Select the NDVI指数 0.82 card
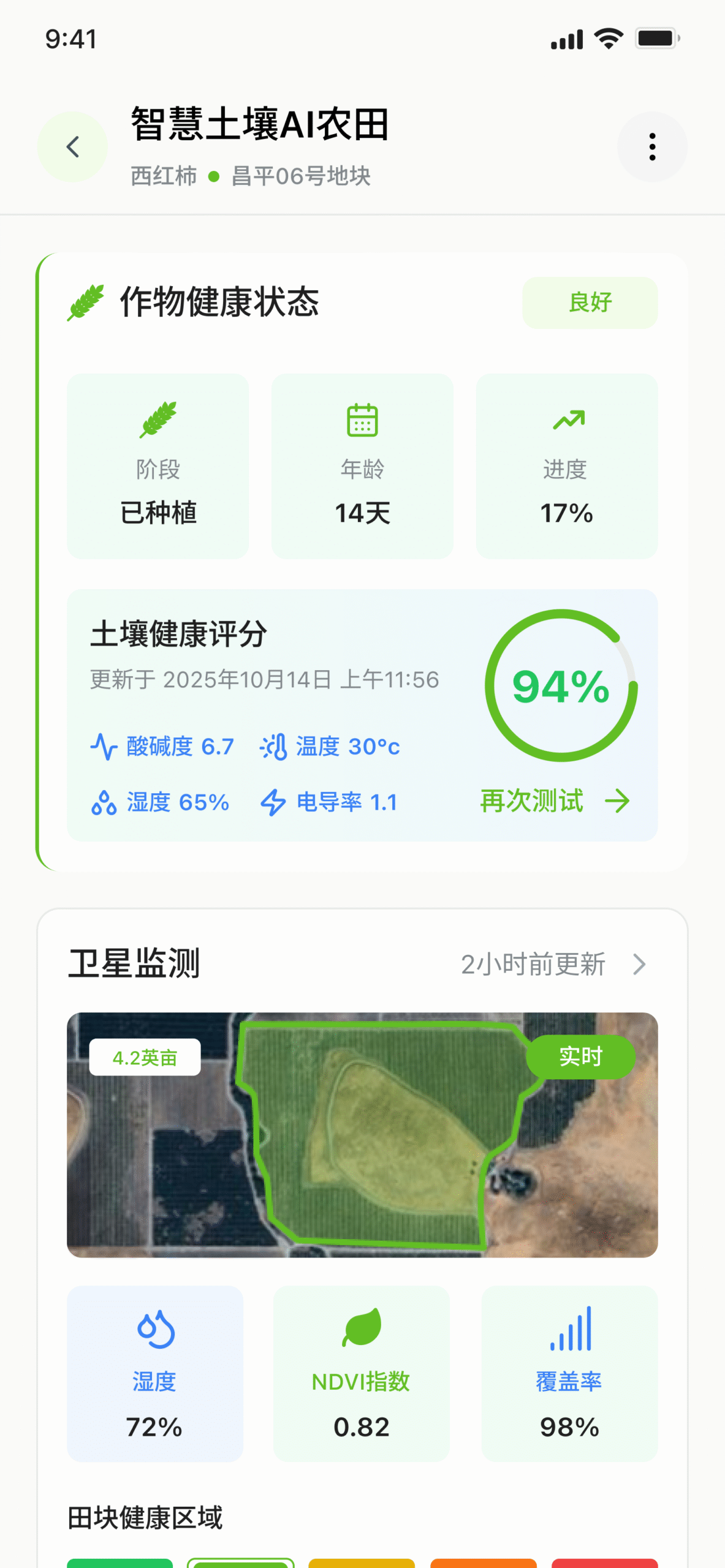 click(362, 1373)
